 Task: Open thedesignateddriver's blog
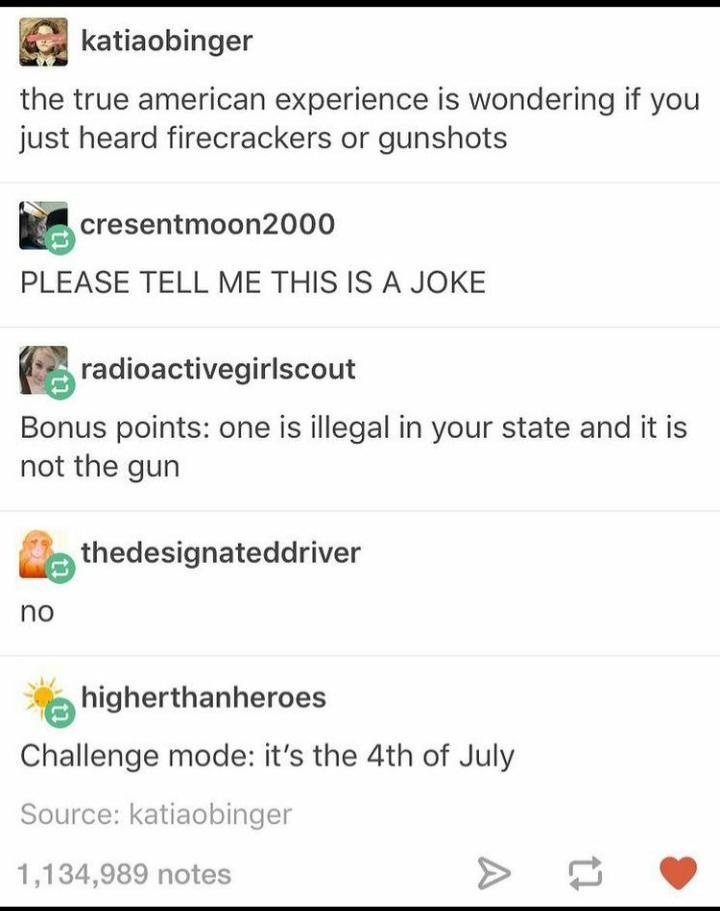click(x=220, y=552)
